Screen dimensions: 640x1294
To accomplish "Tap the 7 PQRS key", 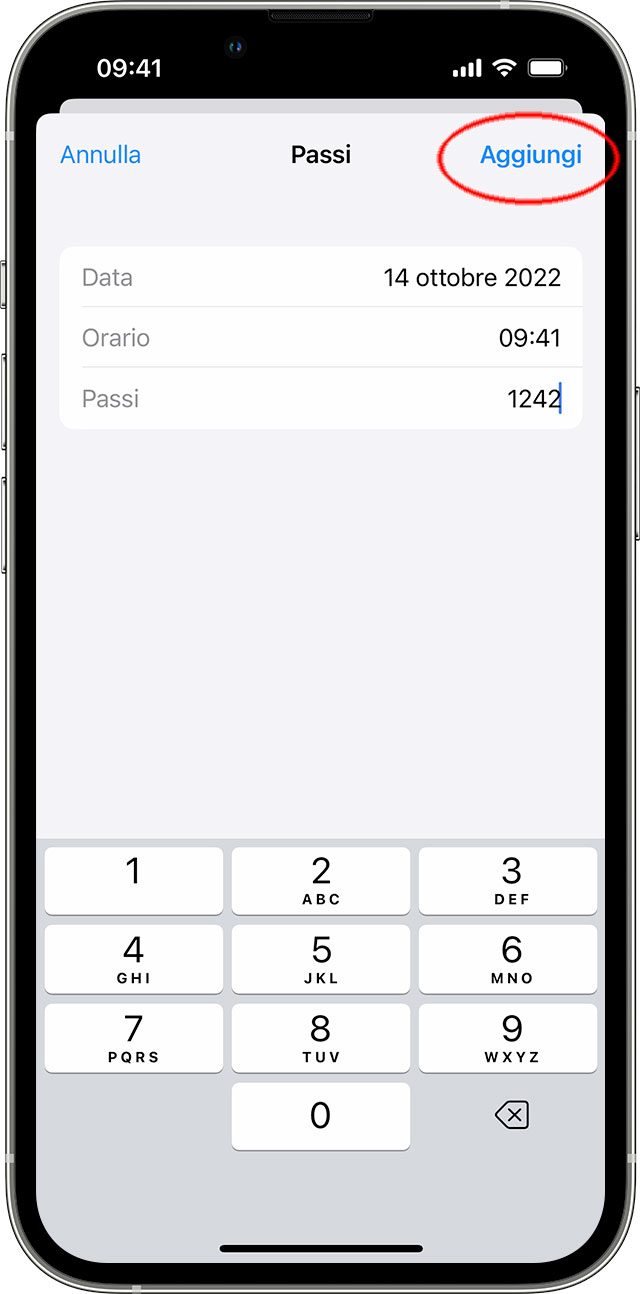I will click(133, 1037).
